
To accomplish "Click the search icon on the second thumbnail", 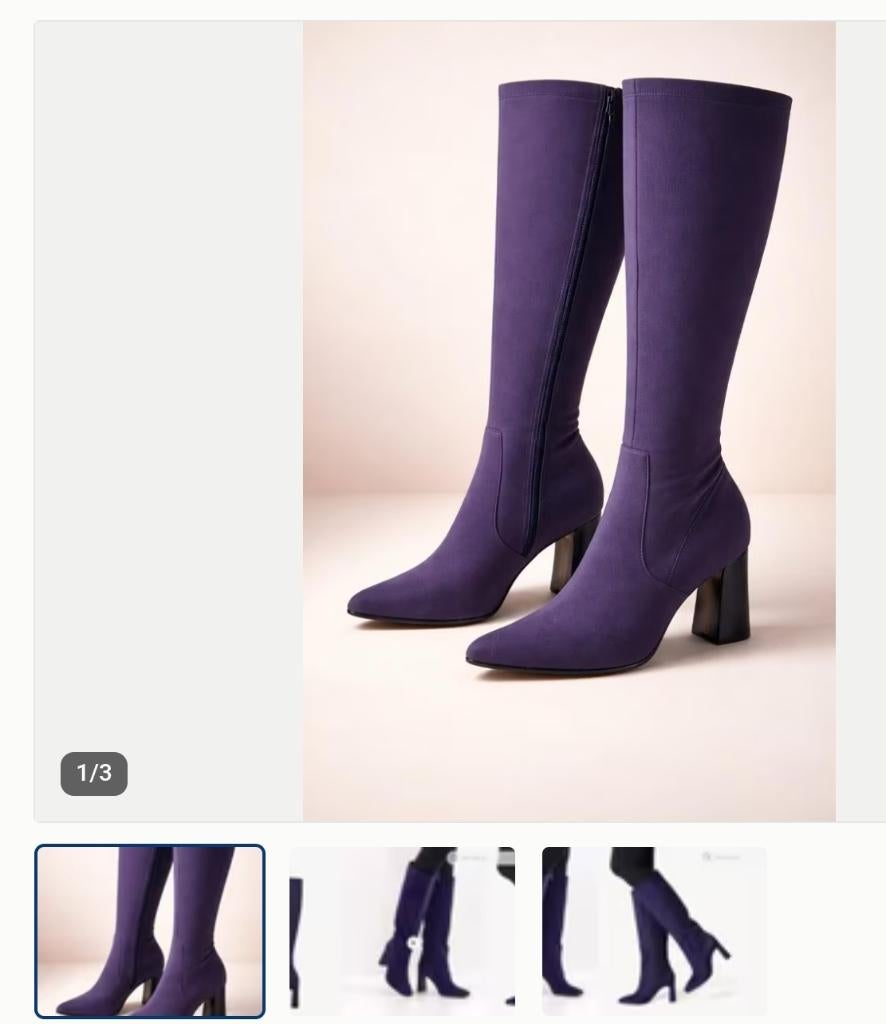I will (452, 857).
